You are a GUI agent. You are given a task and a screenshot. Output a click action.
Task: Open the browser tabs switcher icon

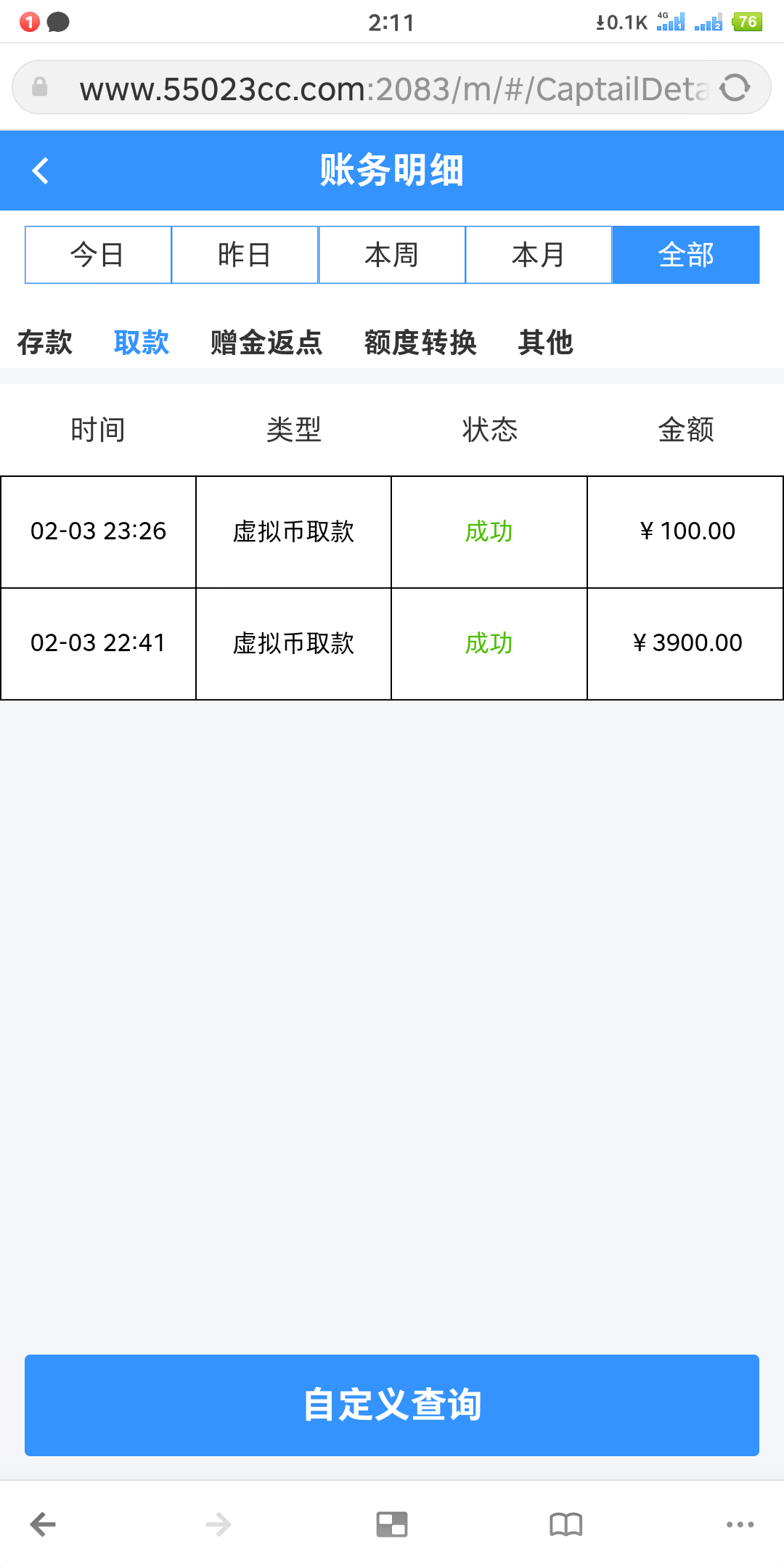point(392,1524)
